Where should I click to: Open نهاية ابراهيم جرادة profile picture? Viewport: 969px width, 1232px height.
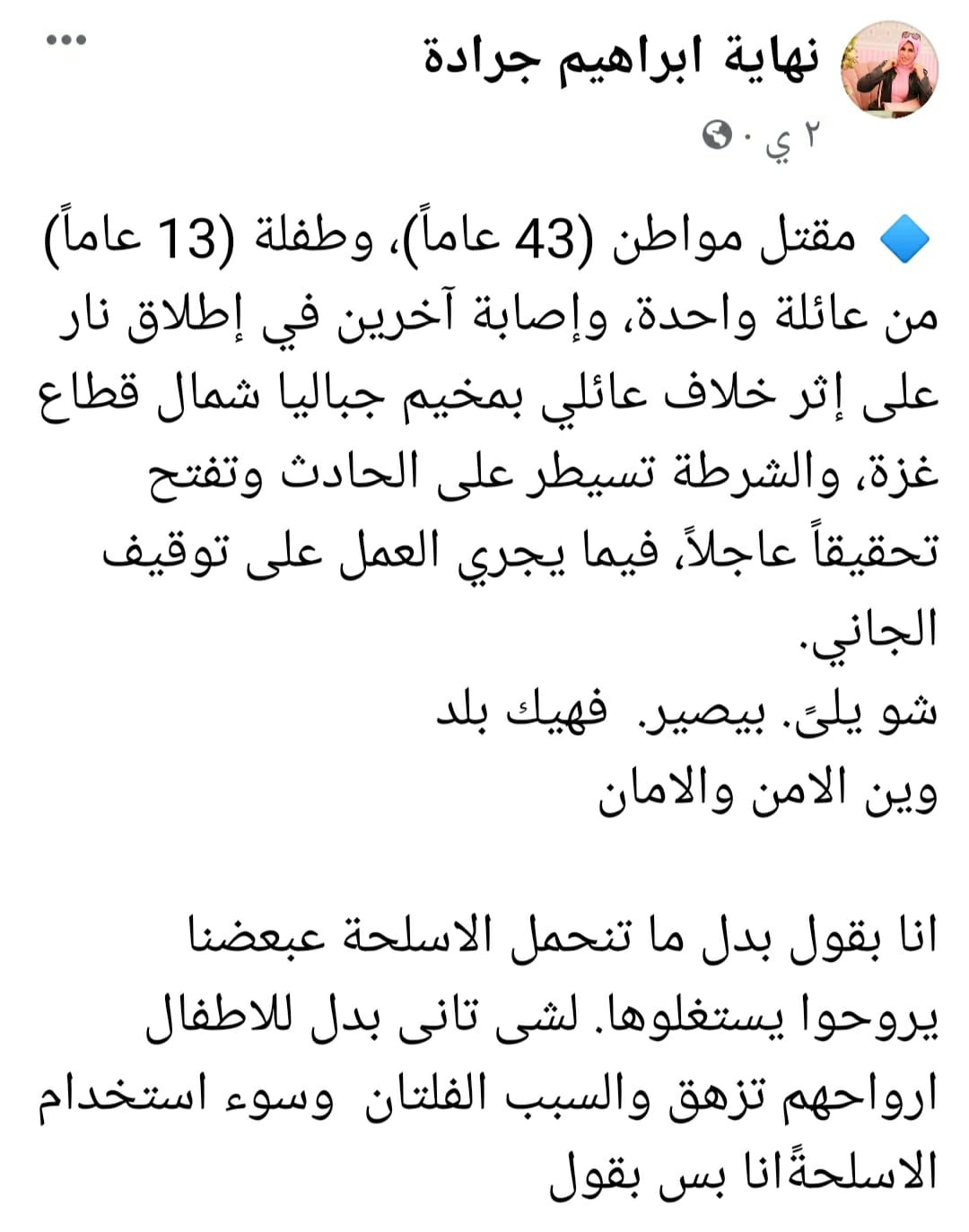[x=888, y=69]
